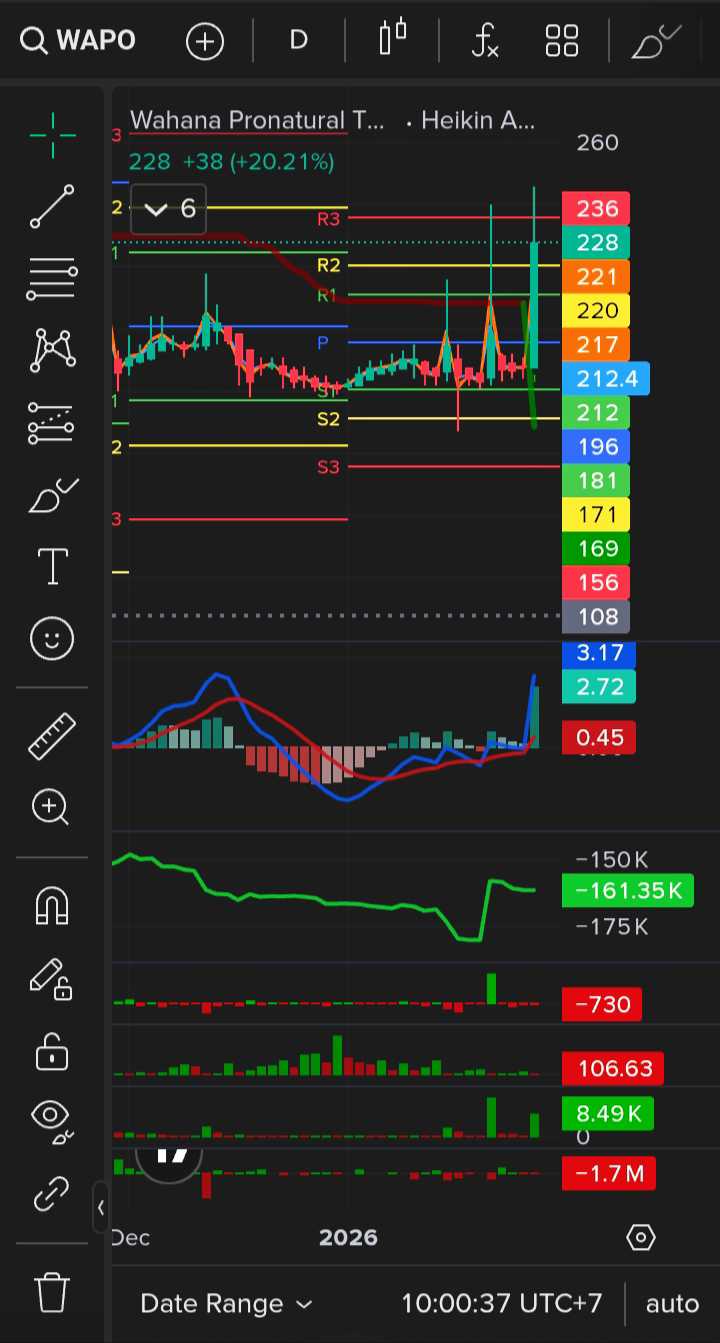
Task: Choose the chart pattern tool
Action: tap(52, 350)
